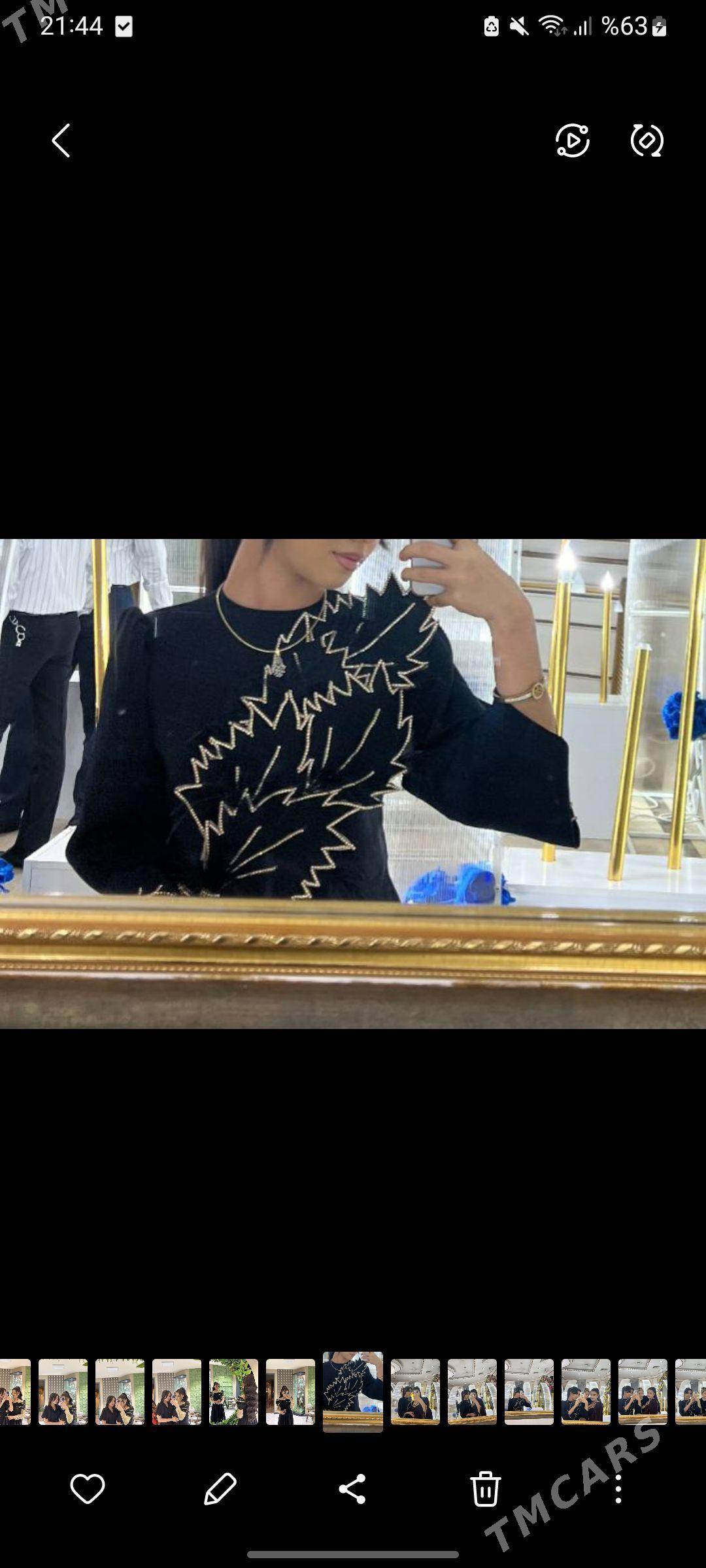The width and height of the screenshot is (706, 1568).
Task: Share this photo
Action: click(x=352, y=1490)
